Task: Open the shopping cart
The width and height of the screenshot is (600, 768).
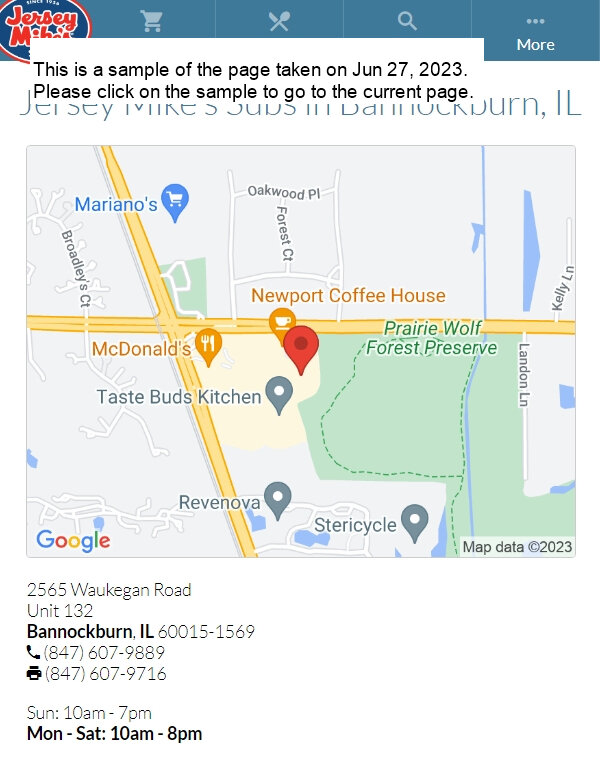Action: [151, 21]
